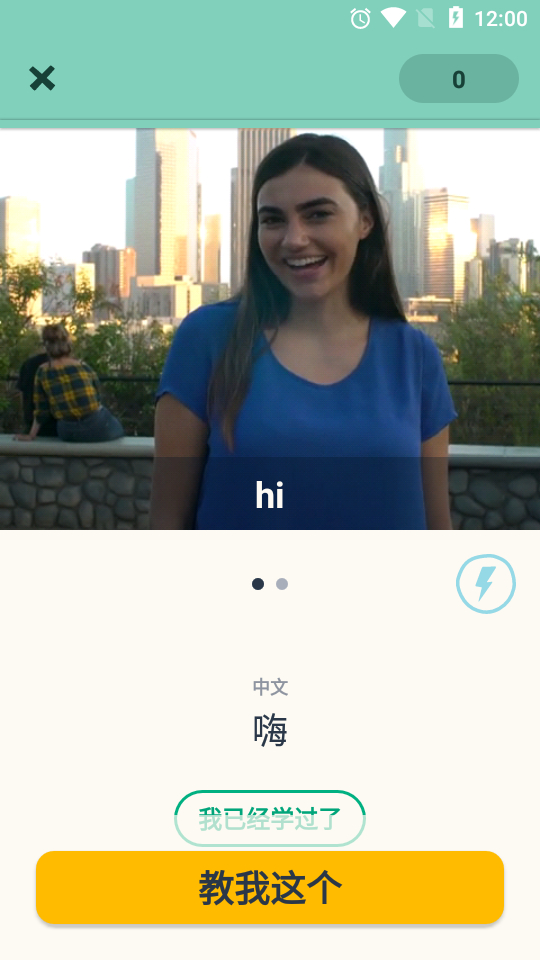Play the video of the woman saying hi

(270, 329)
